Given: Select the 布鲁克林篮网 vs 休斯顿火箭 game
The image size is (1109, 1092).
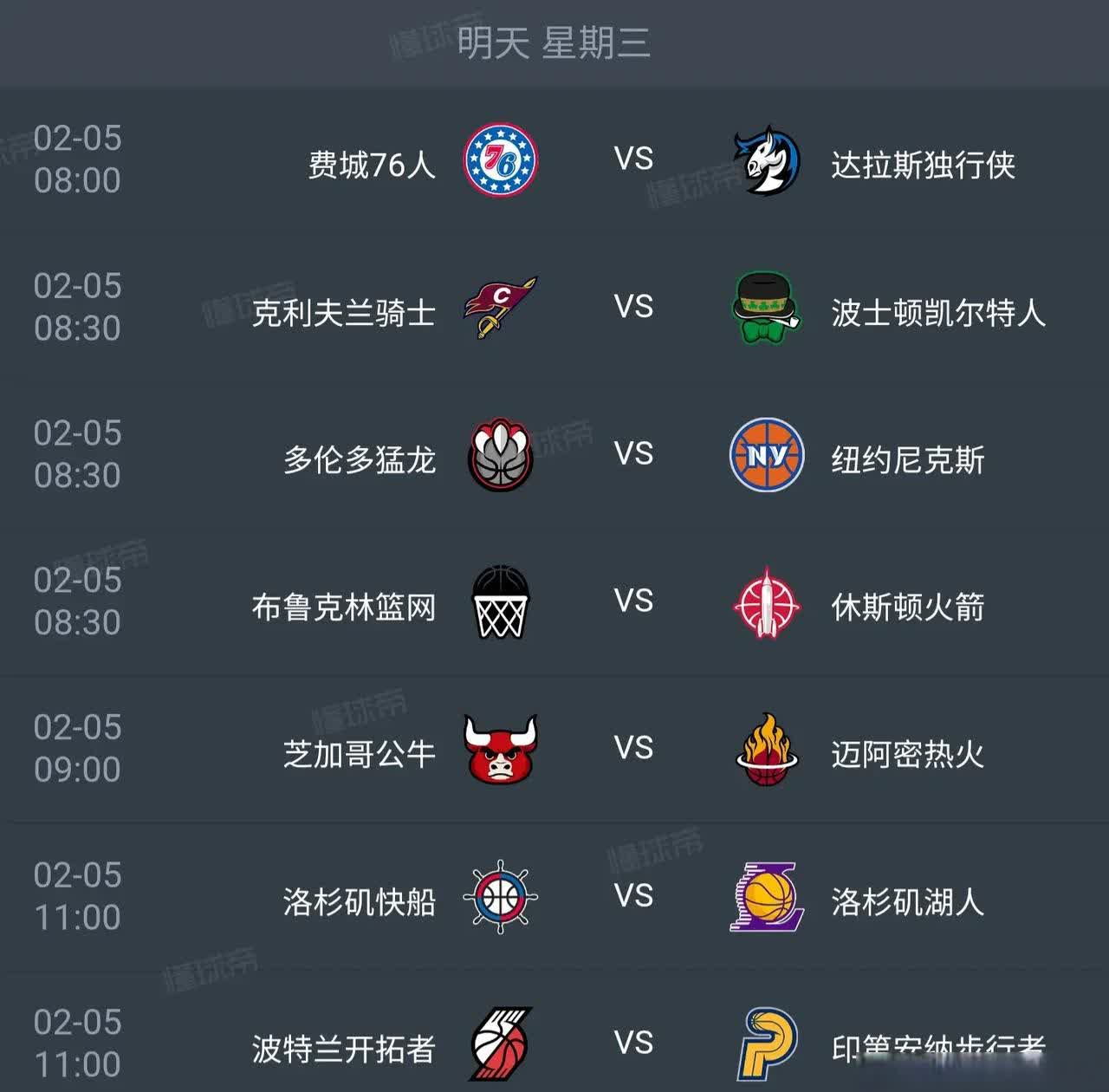Looking at the screenshot, I should tap(632, 601).
